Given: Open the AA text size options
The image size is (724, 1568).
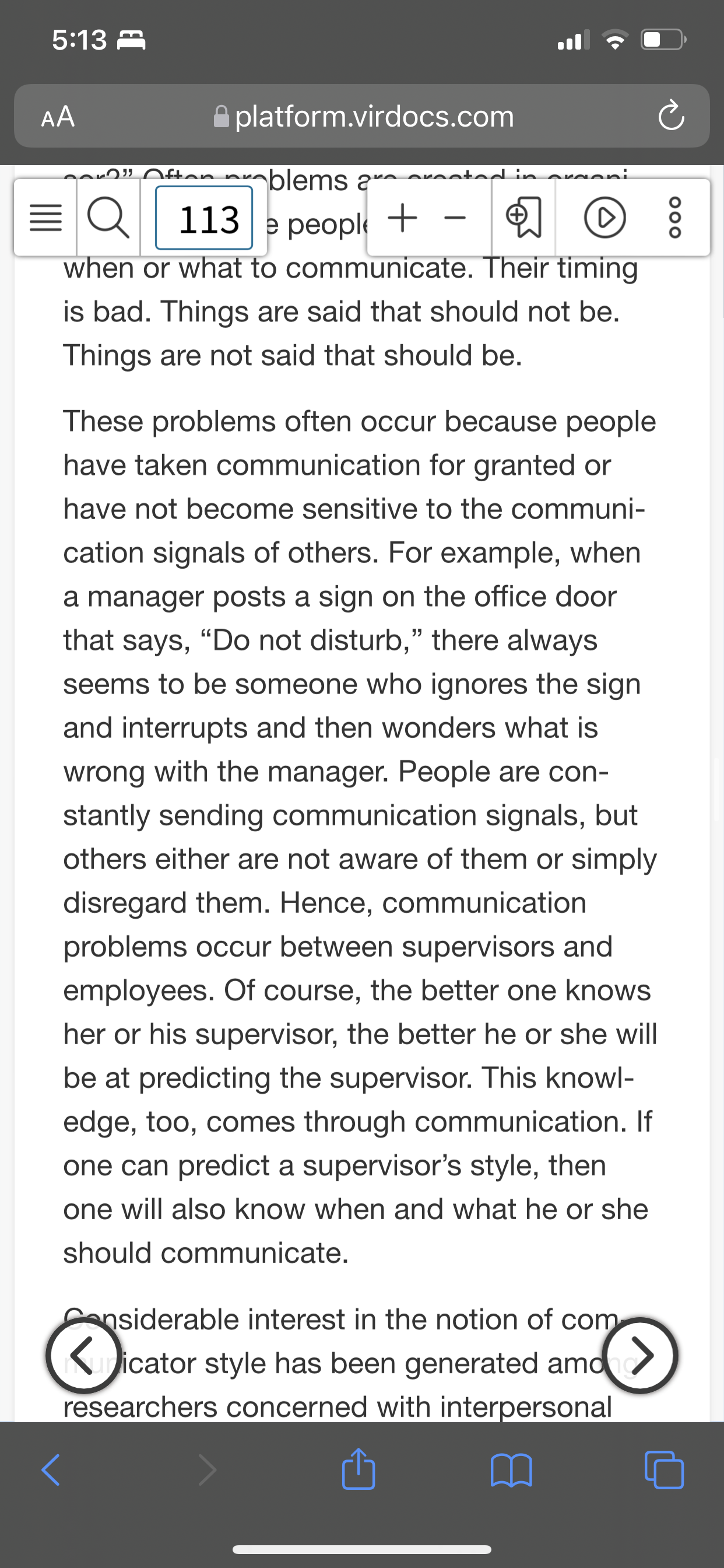Looking at the screenshot, I should point(58,116).
